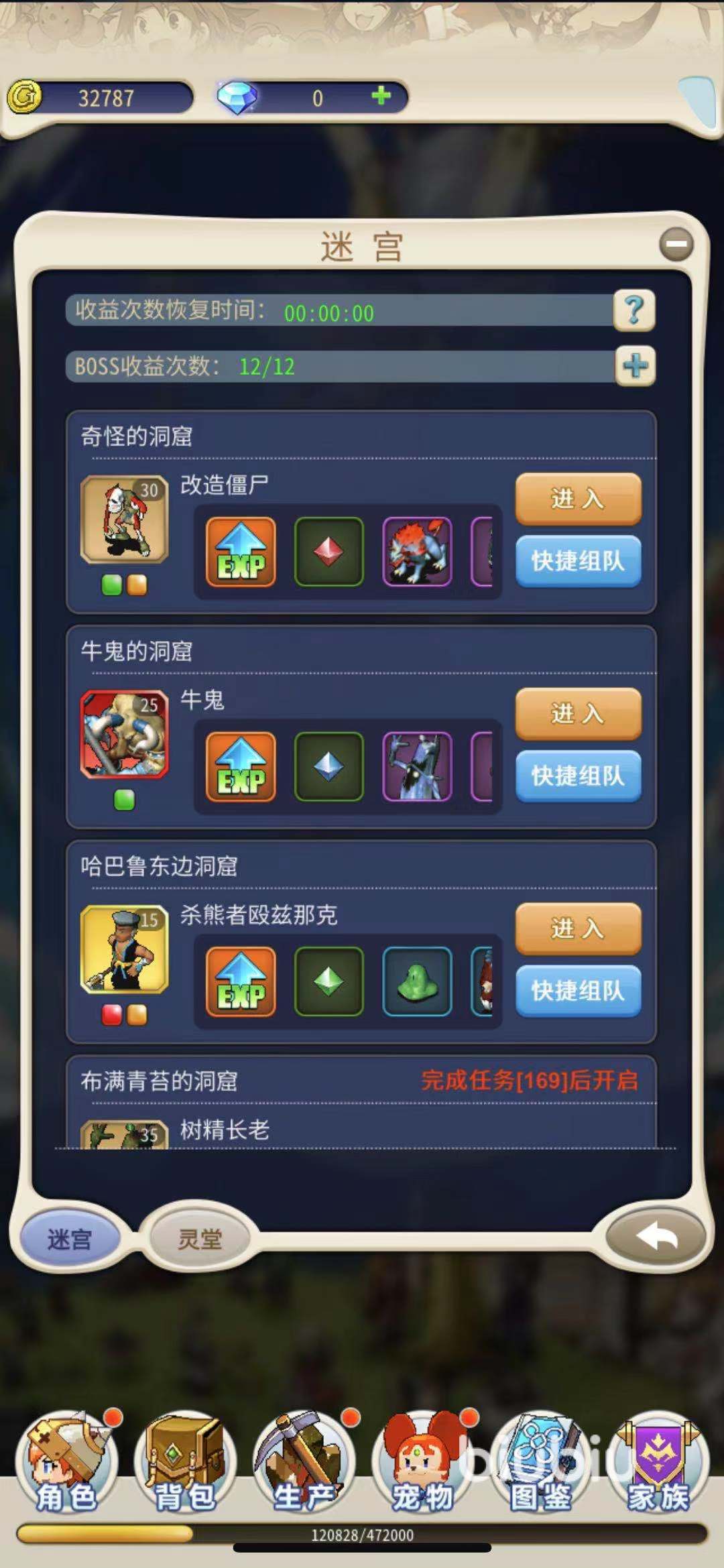Screen dimensions: 724x1568
Task: Open the 角色 menu
Action: coord(66,1461)
